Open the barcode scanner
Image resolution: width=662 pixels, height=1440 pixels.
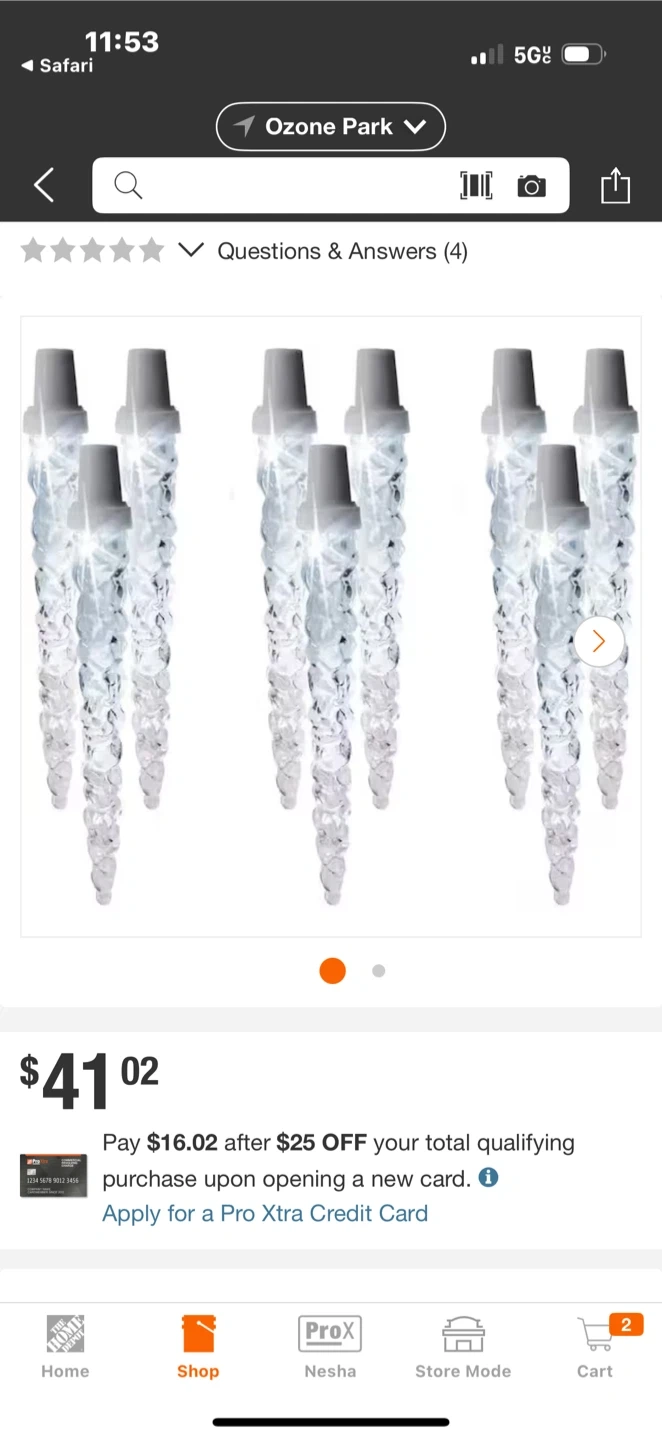[476, 185]
